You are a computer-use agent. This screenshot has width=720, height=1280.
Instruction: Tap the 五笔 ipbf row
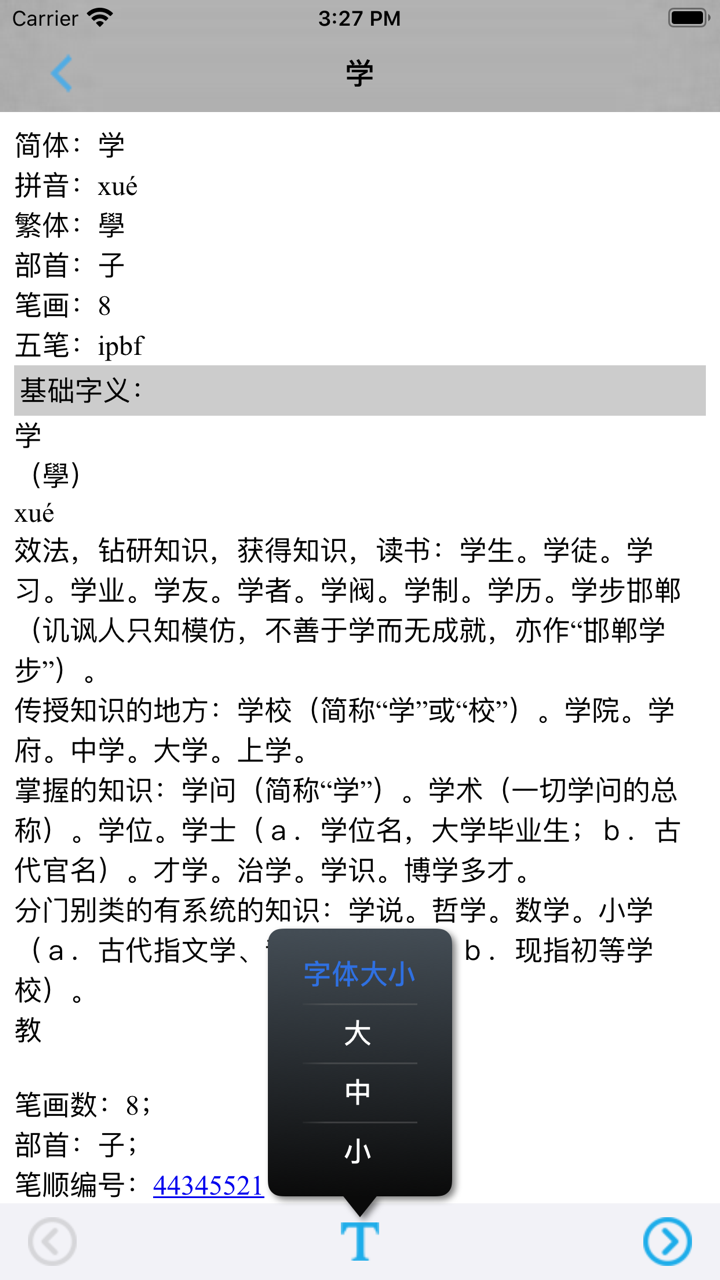click(80, 346)
